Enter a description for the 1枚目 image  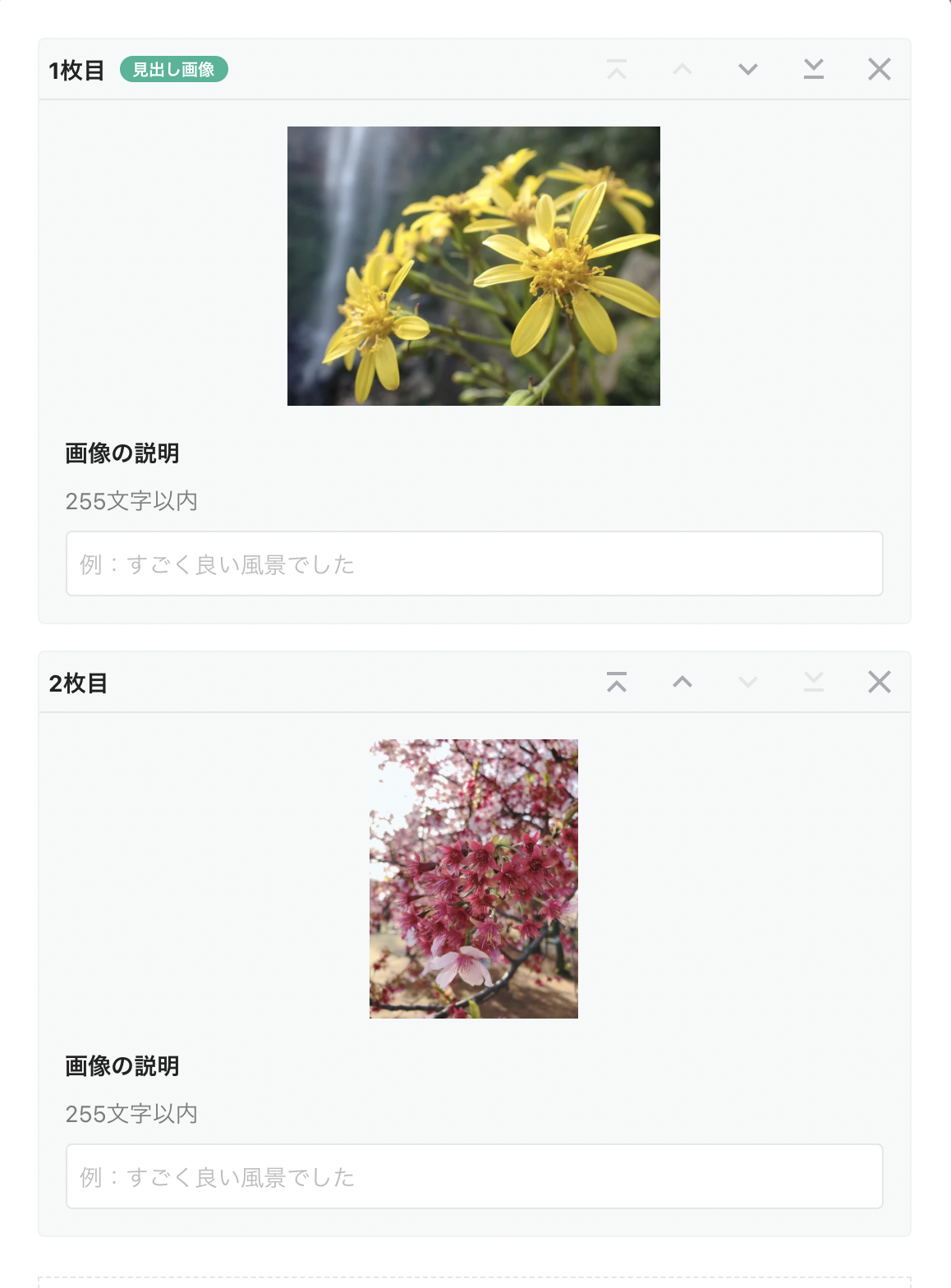(x=474, y=563)
